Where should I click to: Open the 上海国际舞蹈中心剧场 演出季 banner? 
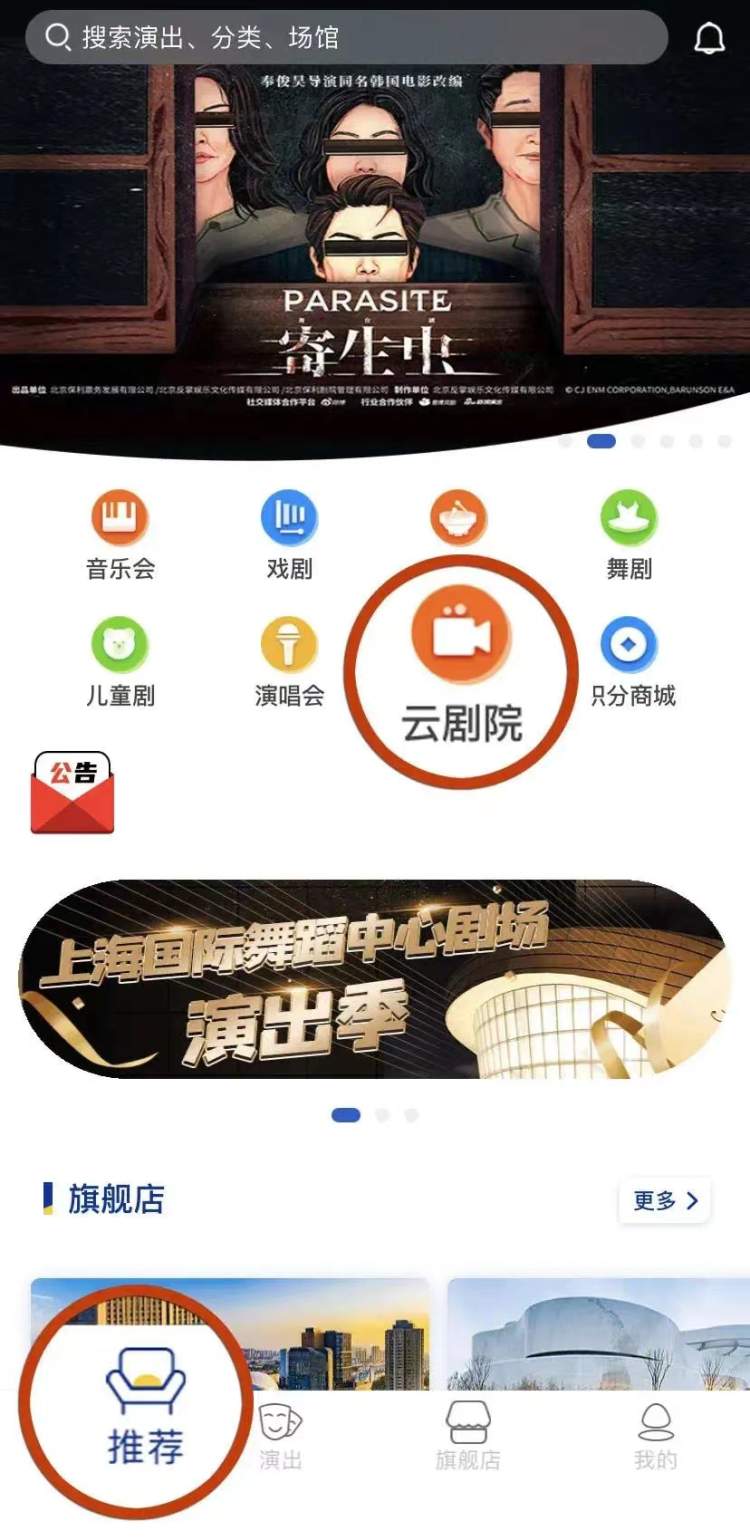(x=375, y=980)
